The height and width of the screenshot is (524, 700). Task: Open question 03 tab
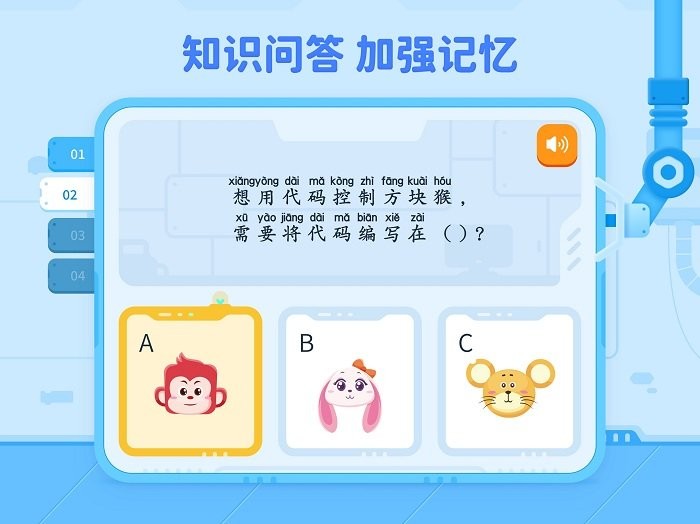click(73, 235)
